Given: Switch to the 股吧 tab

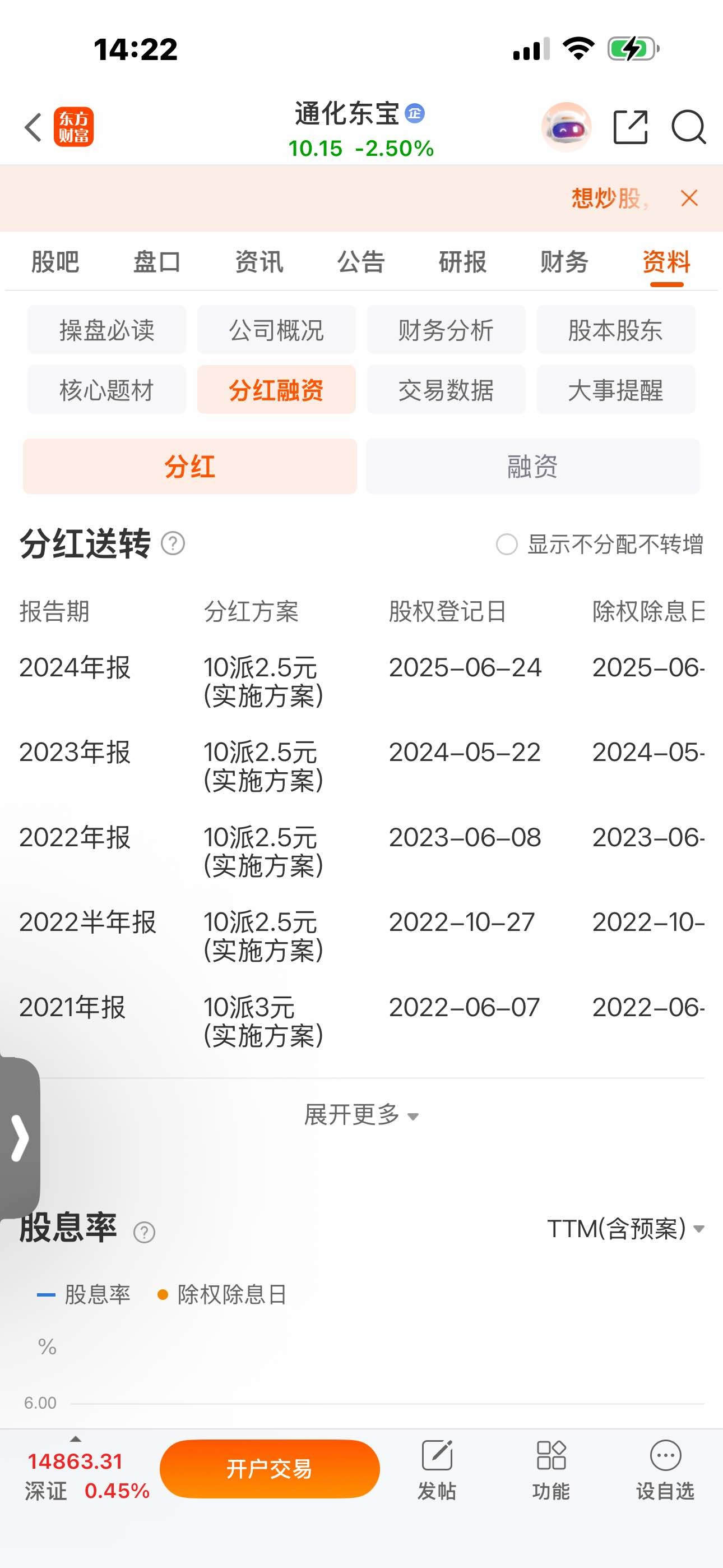Looking at the screenshot, I should [55, 262].
